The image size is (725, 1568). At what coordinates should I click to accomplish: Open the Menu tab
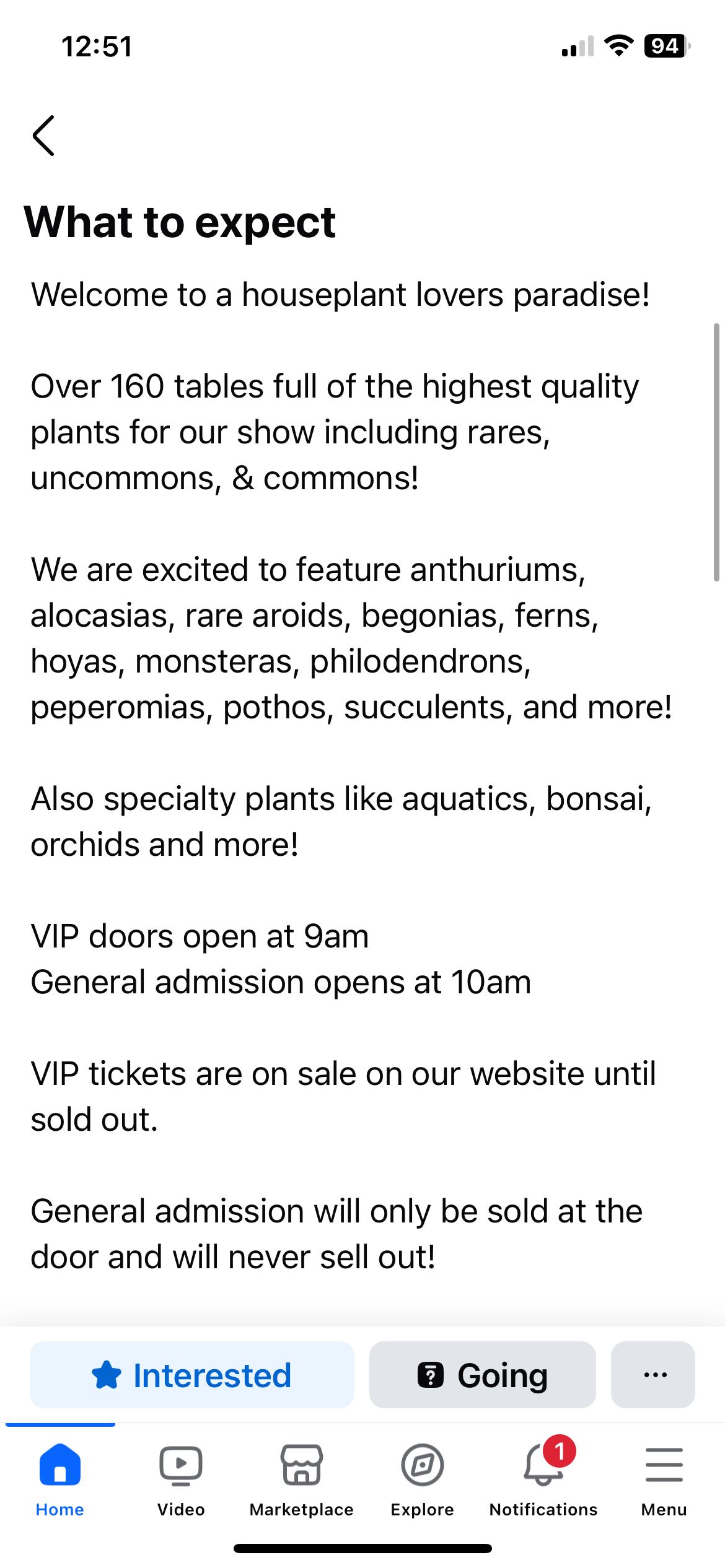[x=664, y=1478]
